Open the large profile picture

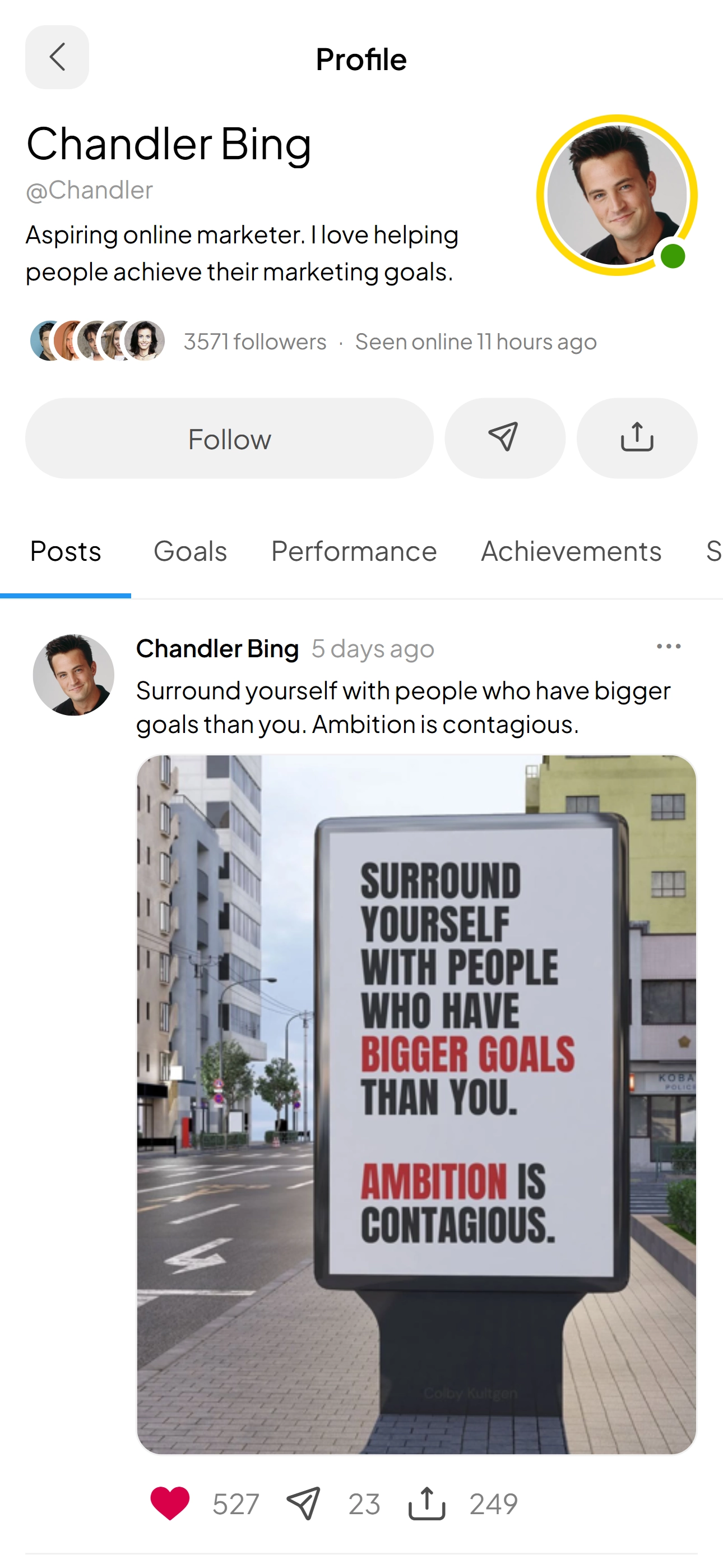(616, 195)
